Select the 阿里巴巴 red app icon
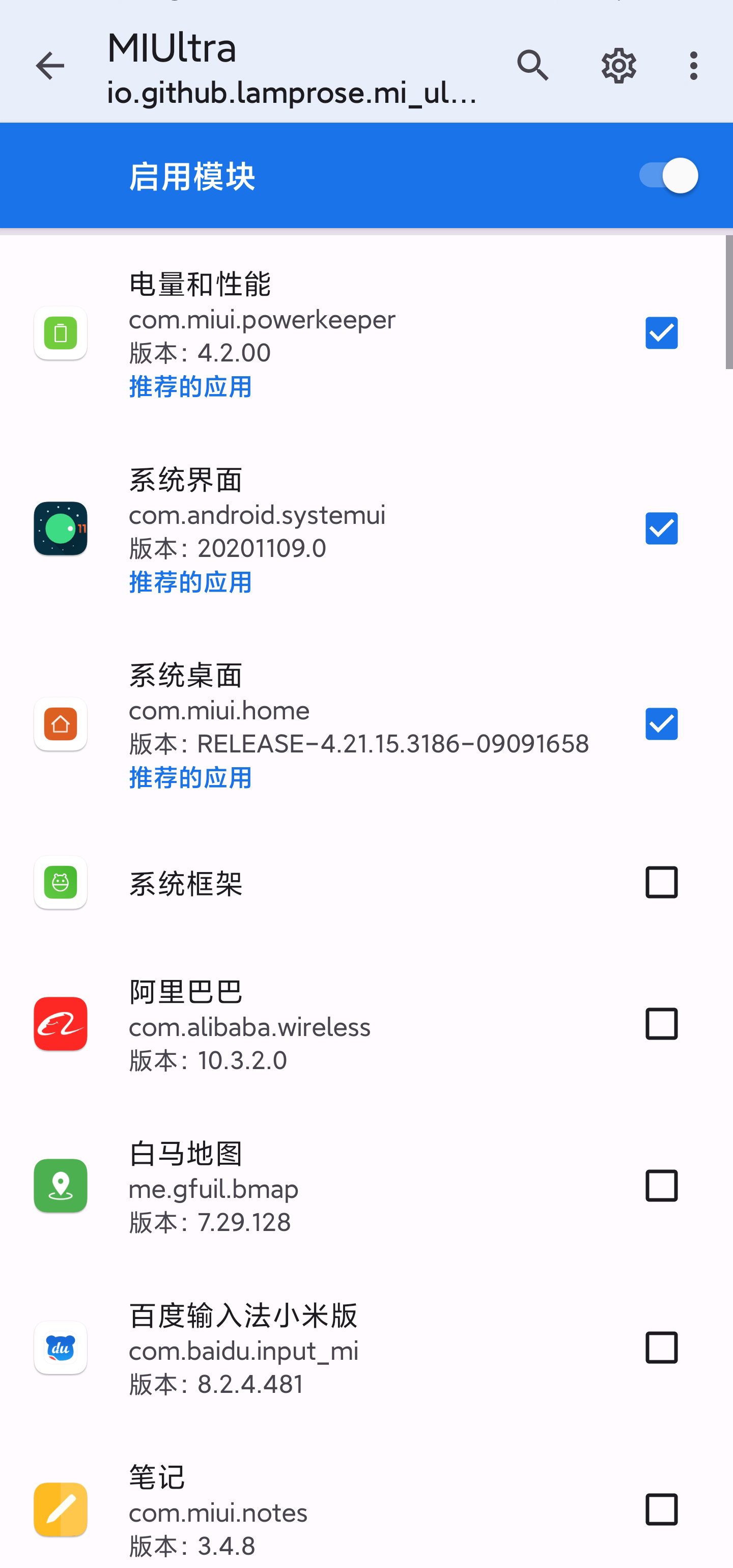This screenshot has height=1568, width=733. (60, 1024)
